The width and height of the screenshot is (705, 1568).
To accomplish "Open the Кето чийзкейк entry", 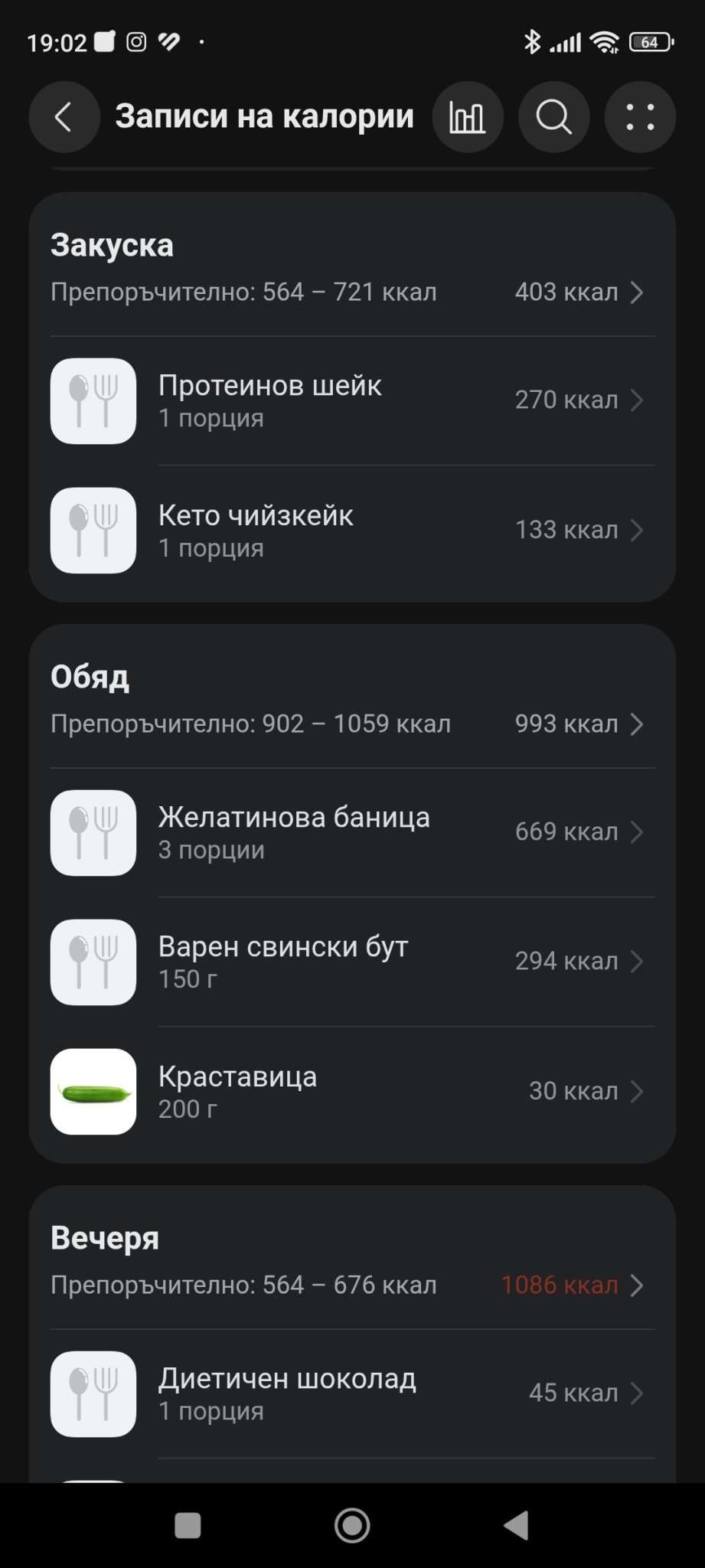I will pyautogui.click(x=352, y=530).
